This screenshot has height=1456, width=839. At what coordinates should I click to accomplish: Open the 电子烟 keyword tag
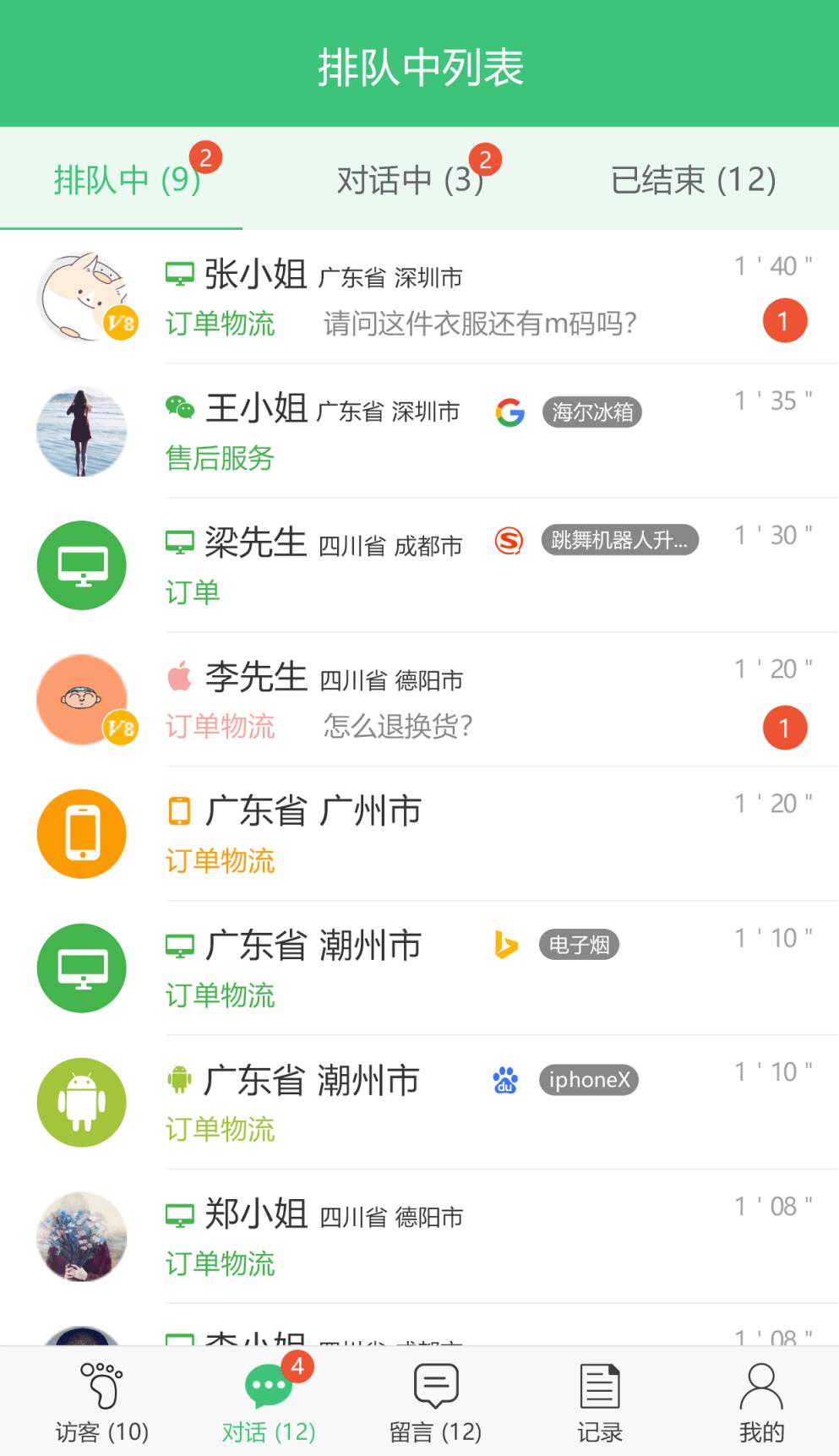click(579, 946)
